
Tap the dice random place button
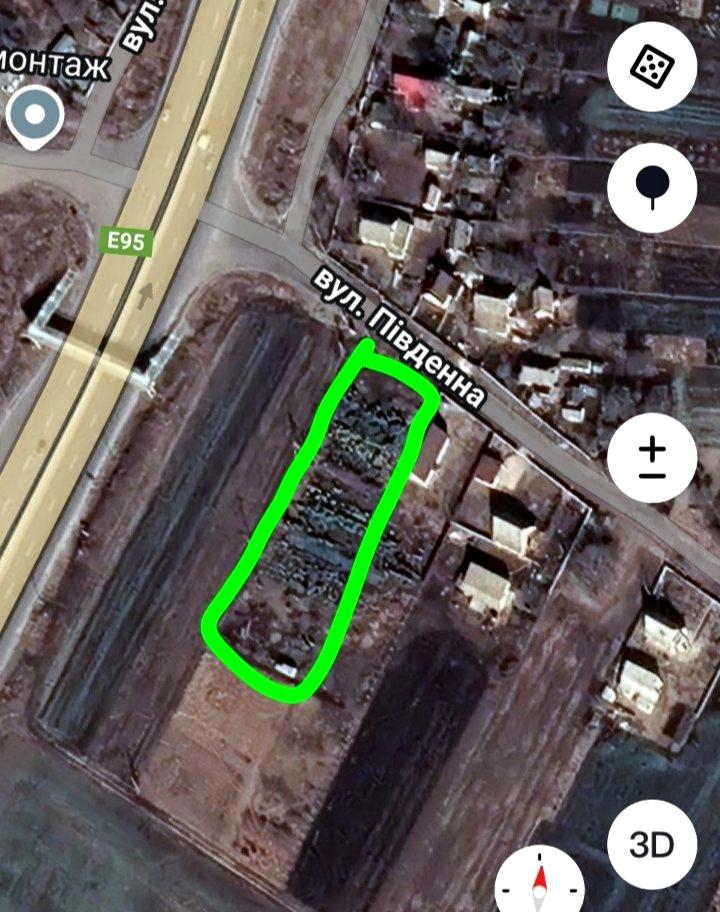(652, 66)
